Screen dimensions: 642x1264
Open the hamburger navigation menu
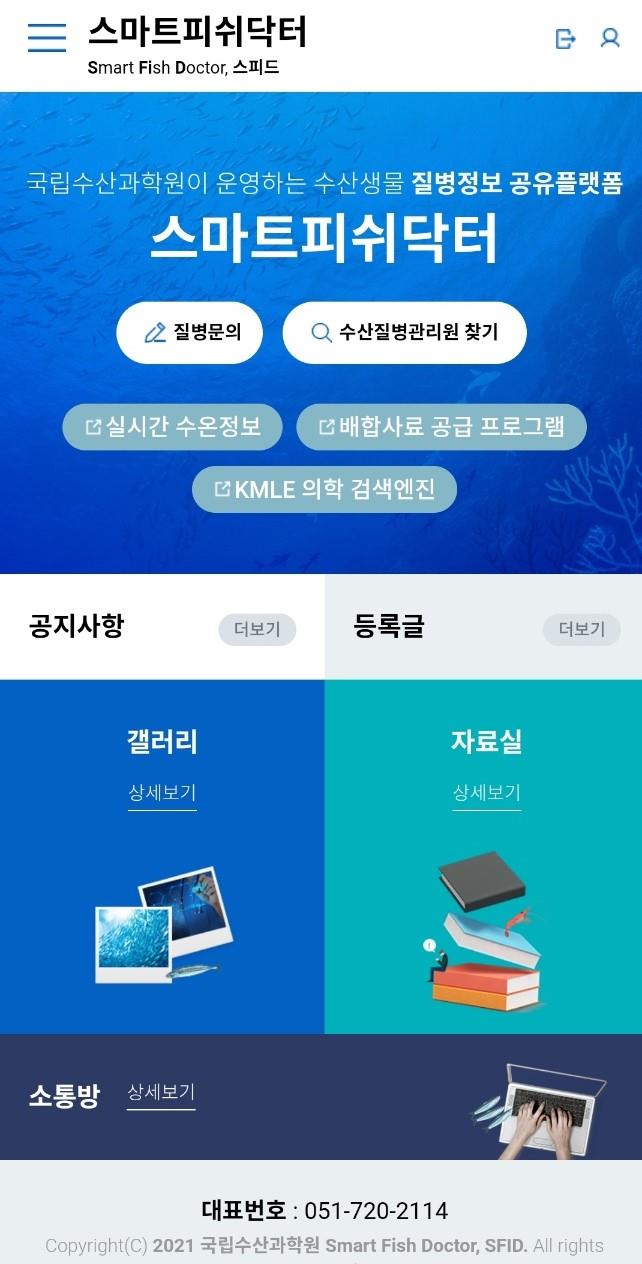coord(46,38)
